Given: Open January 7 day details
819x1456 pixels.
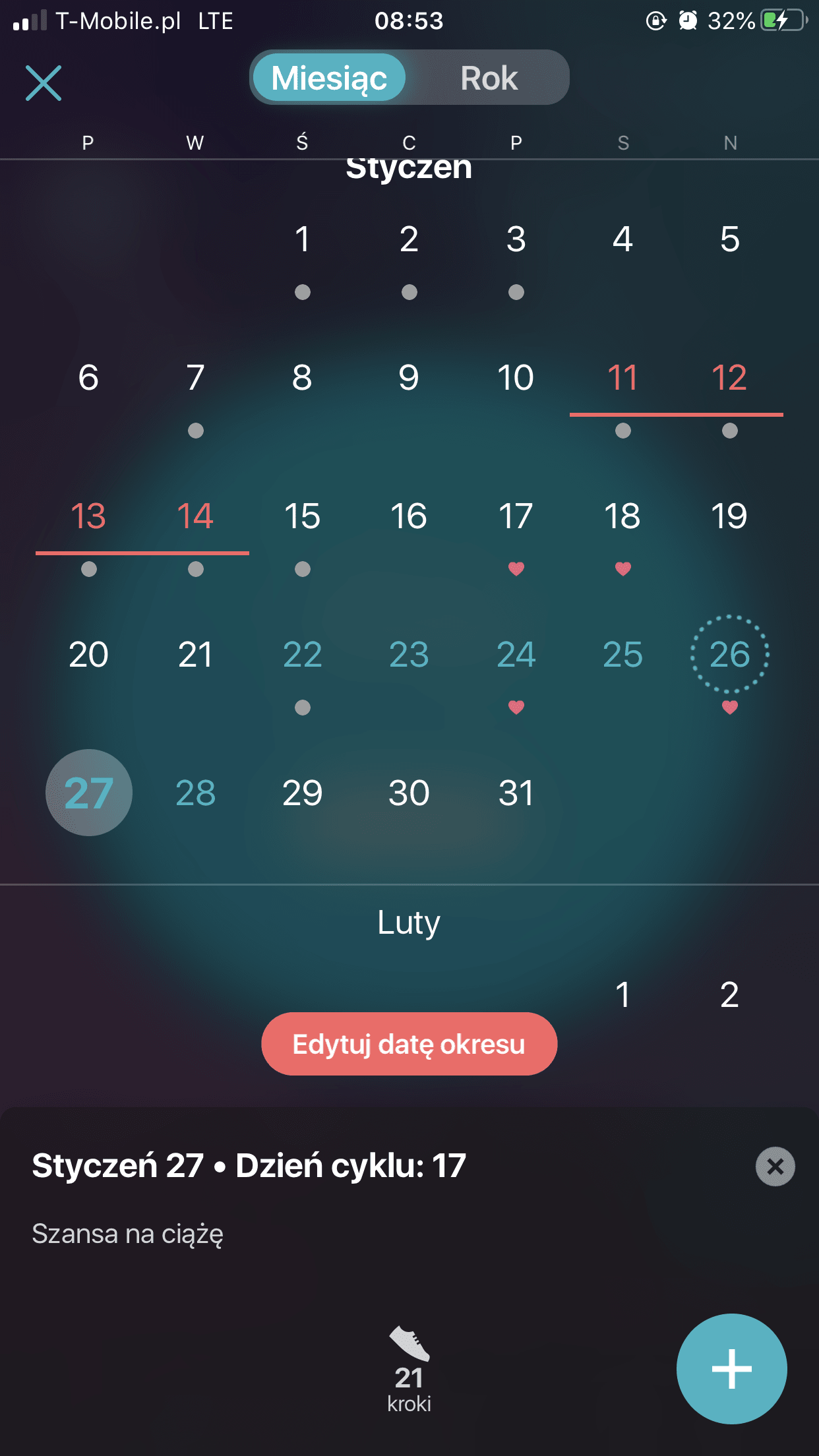Looking at the screenshot, I should pos(195,378).
